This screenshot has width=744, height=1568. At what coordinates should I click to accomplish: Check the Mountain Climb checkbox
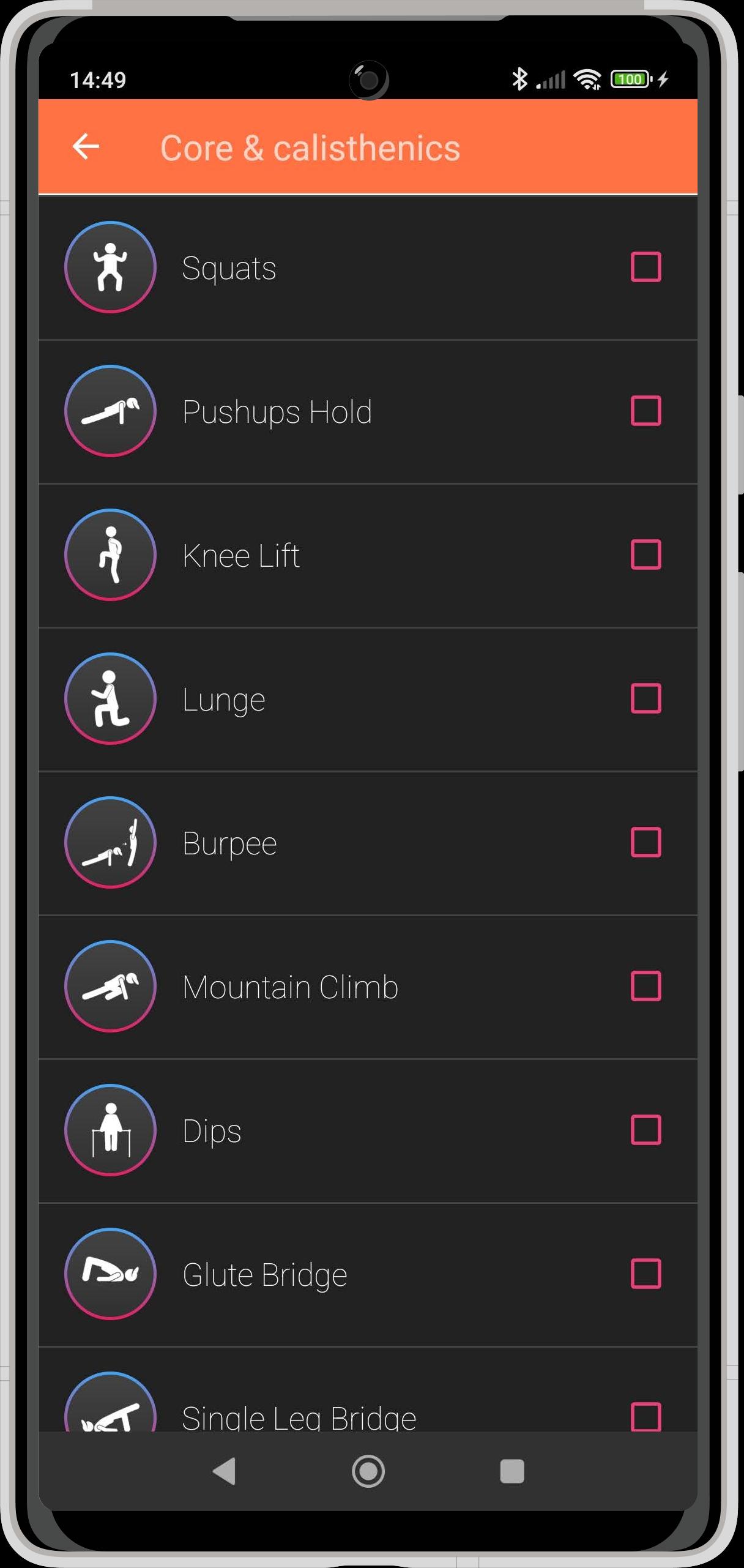coord(645,986)
